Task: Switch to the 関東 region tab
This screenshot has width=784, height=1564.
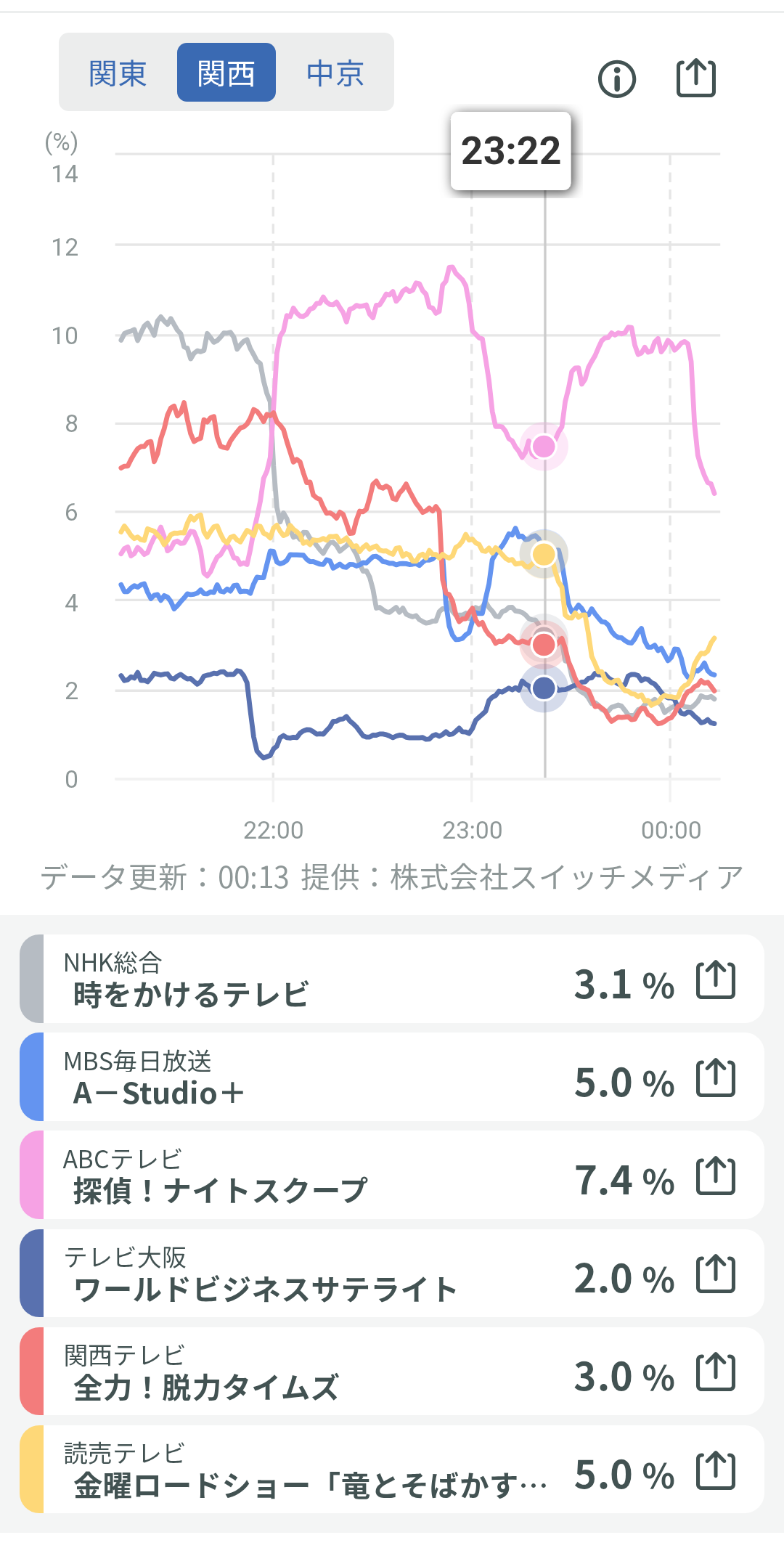Action: (118, 73)
